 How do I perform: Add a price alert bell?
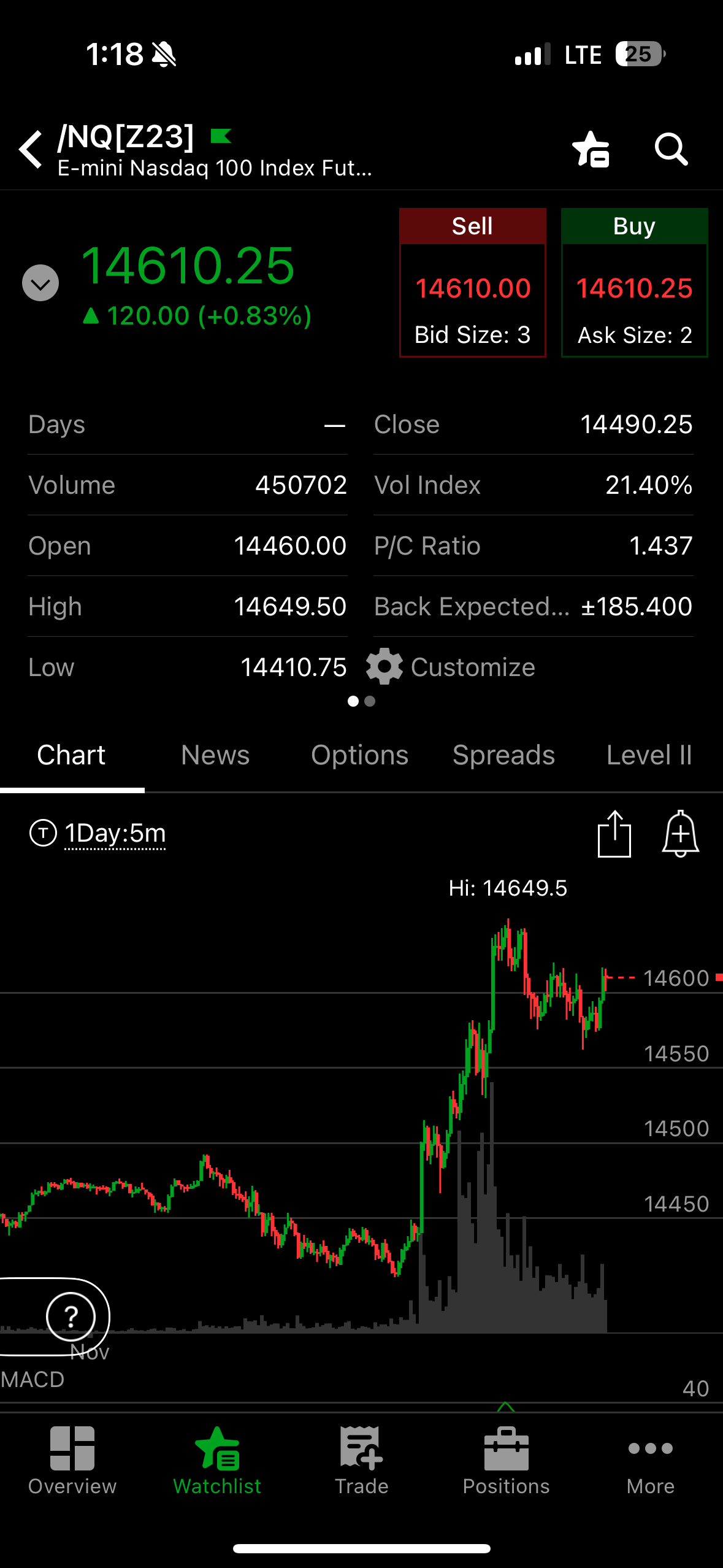click(x=680, y=834)
